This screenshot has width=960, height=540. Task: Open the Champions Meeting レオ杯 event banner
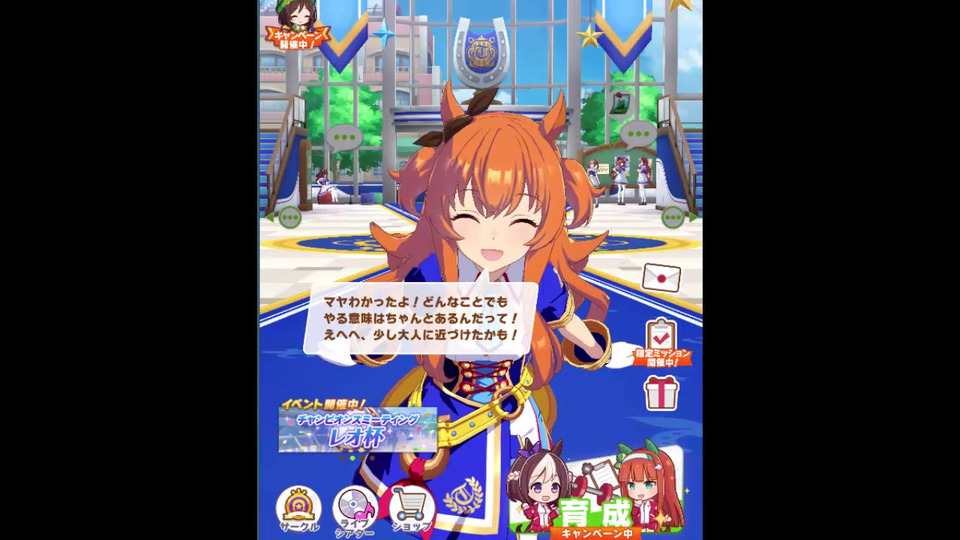pyautogui.click(x=357, y=430)
